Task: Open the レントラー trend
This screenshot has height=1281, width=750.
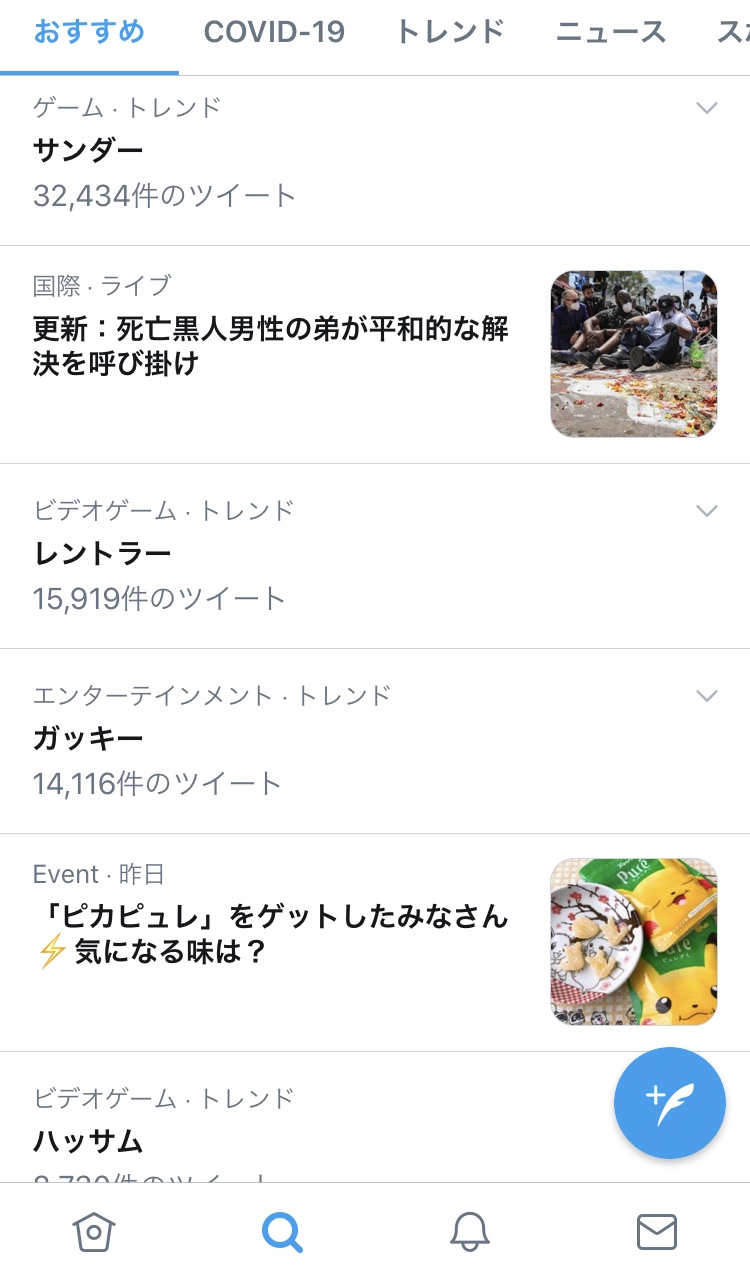Action: pos(102,554)
